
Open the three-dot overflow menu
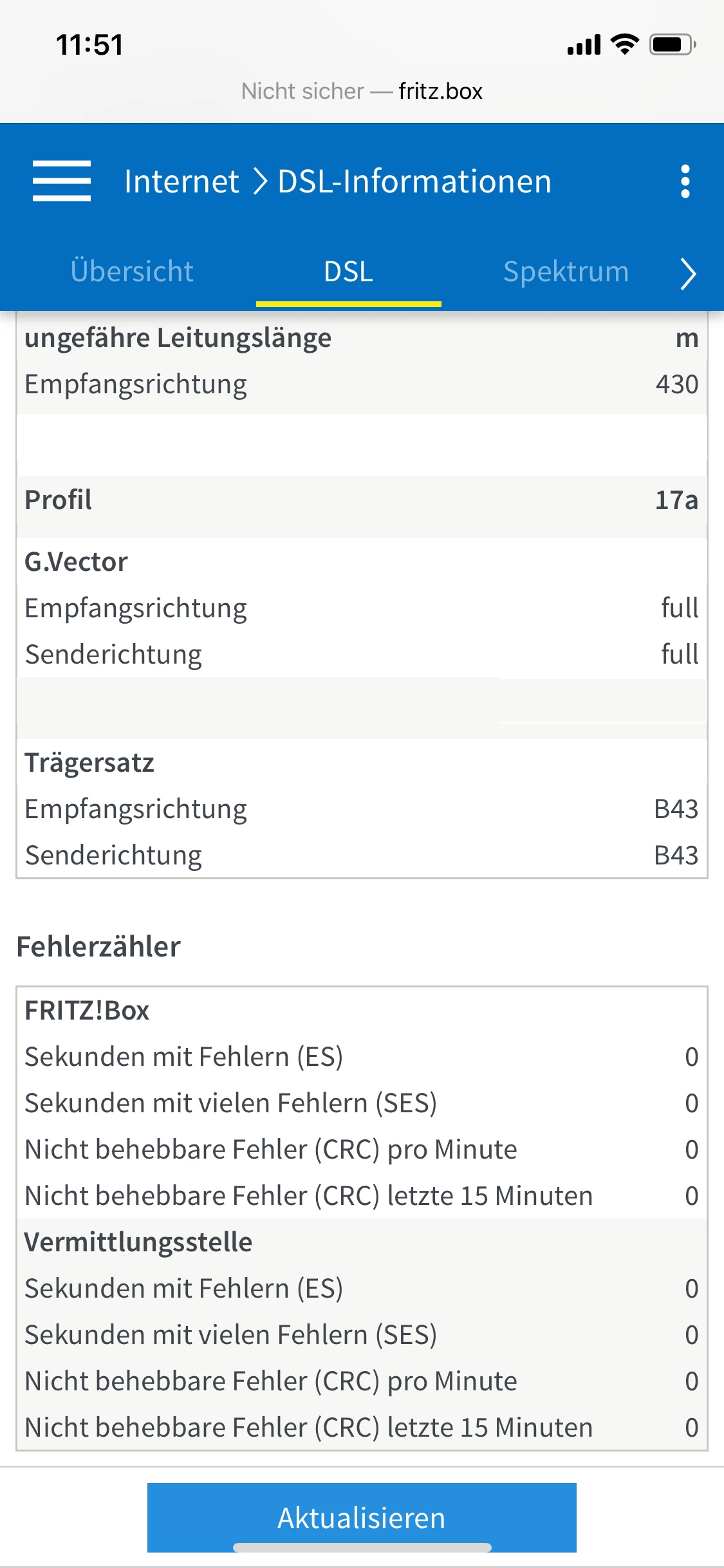(x=685, y=182)
